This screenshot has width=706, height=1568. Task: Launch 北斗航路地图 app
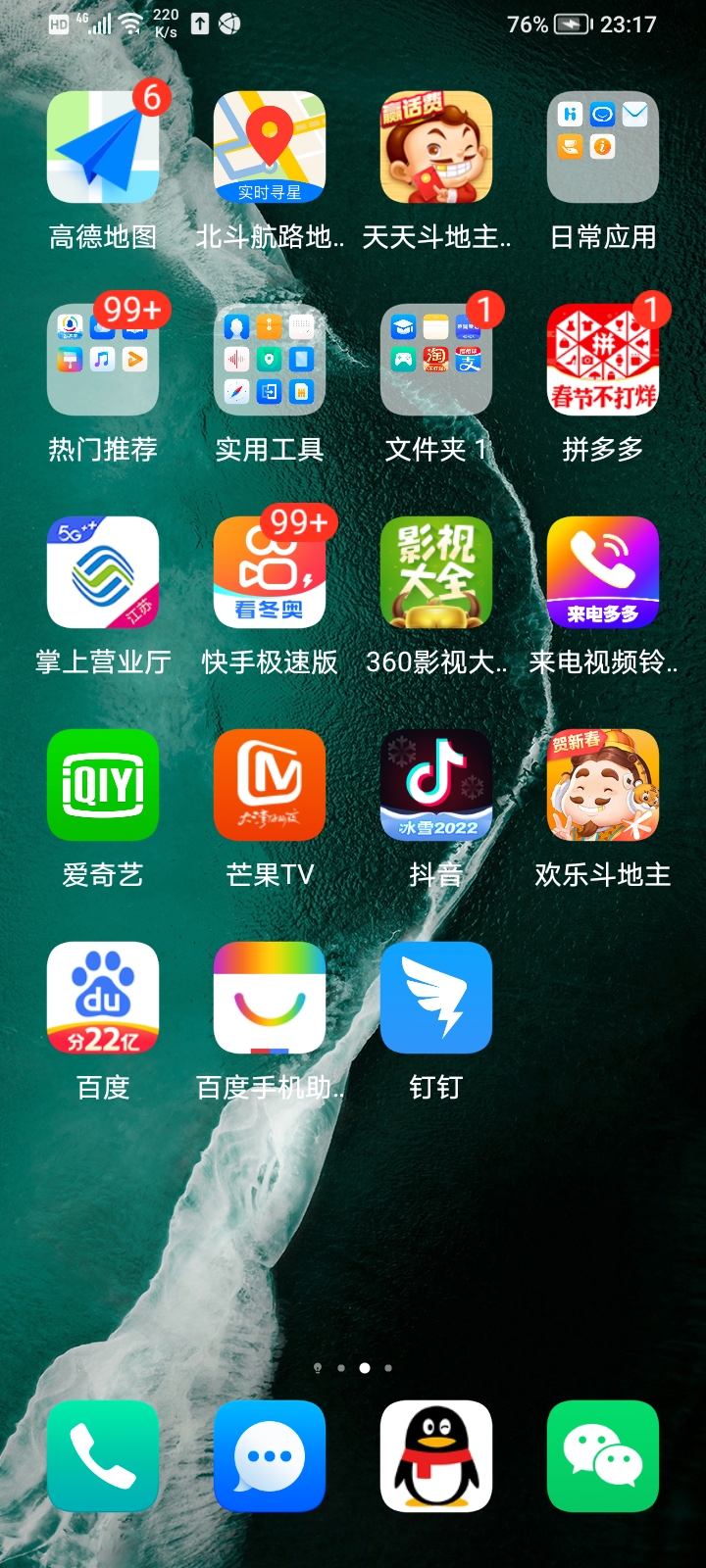click(x=270, y=147)
